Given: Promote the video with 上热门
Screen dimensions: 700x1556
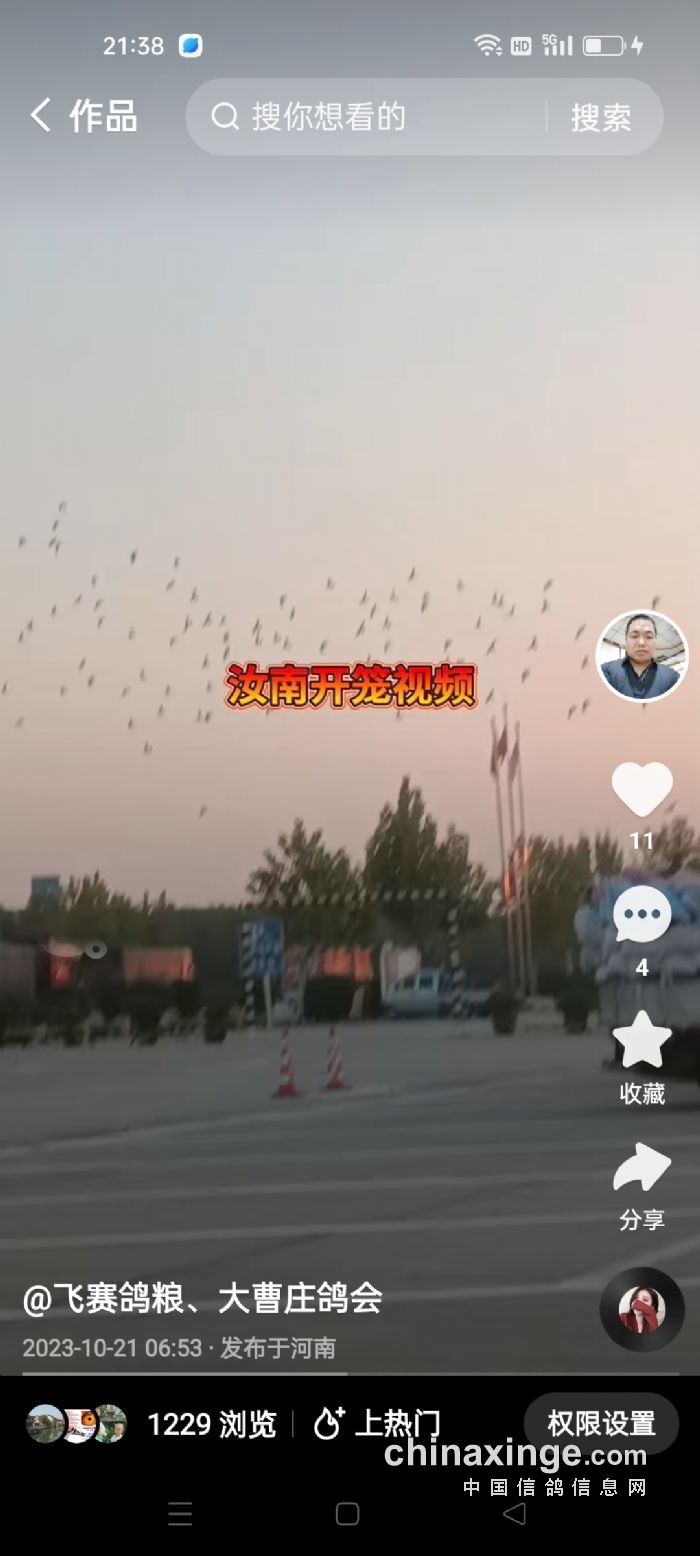Looking at the screenshot, I should tap(377, 1424).
